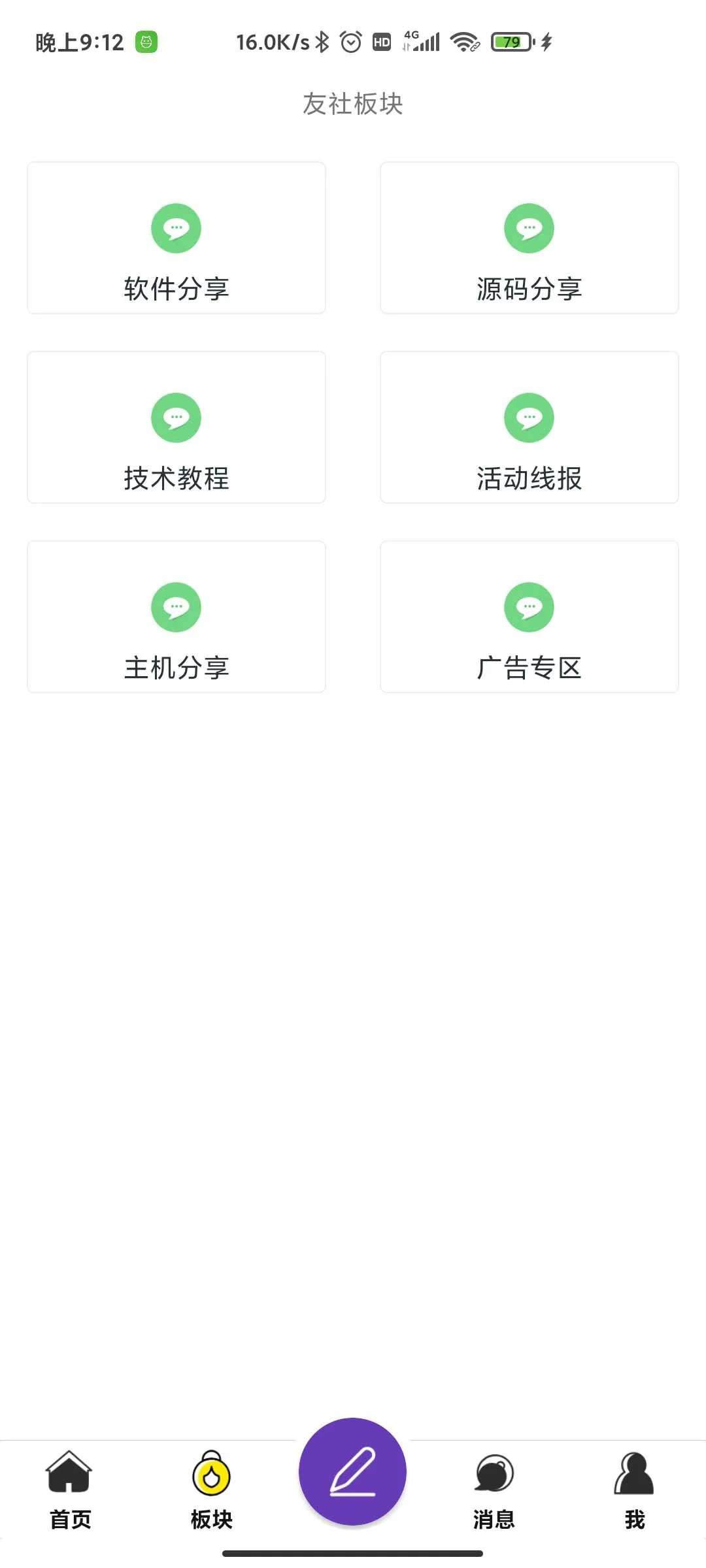
Task: Enter the 主机分享 board
Action: (176, 617)
